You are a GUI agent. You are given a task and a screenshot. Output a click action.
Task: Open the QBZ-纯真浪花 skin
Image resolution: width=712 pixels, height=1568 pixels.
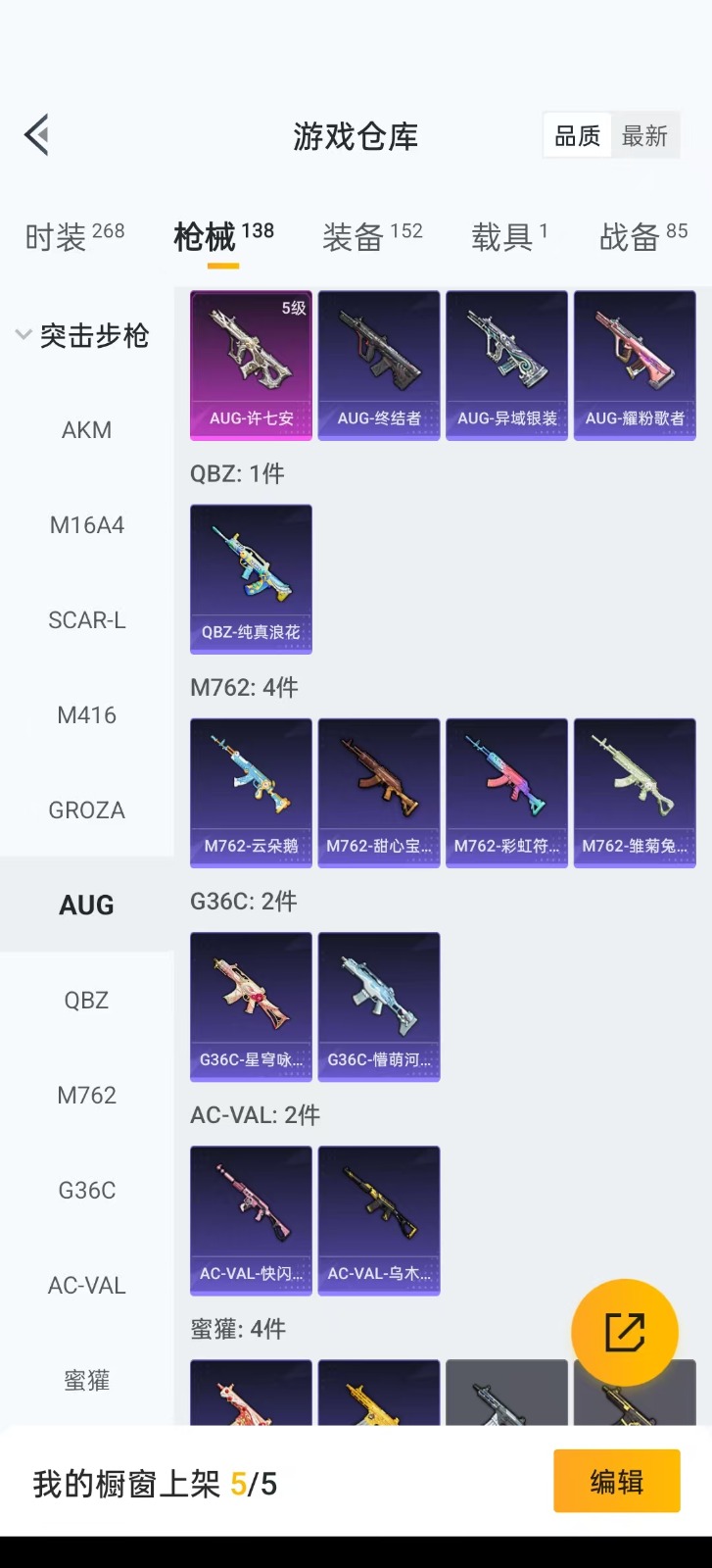(x=251, y=578)
